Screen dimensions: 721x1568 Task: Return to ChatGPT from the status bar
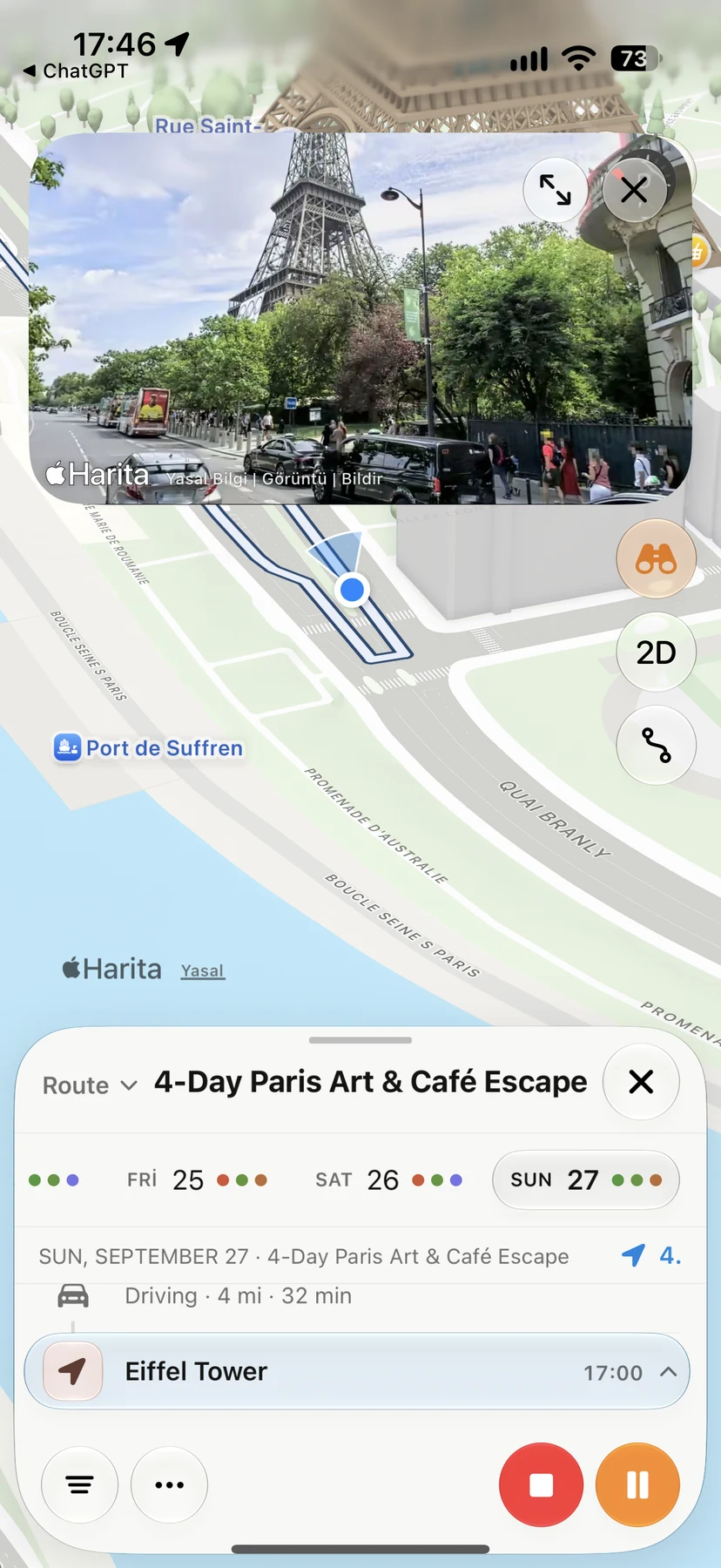tap(76, 71)
